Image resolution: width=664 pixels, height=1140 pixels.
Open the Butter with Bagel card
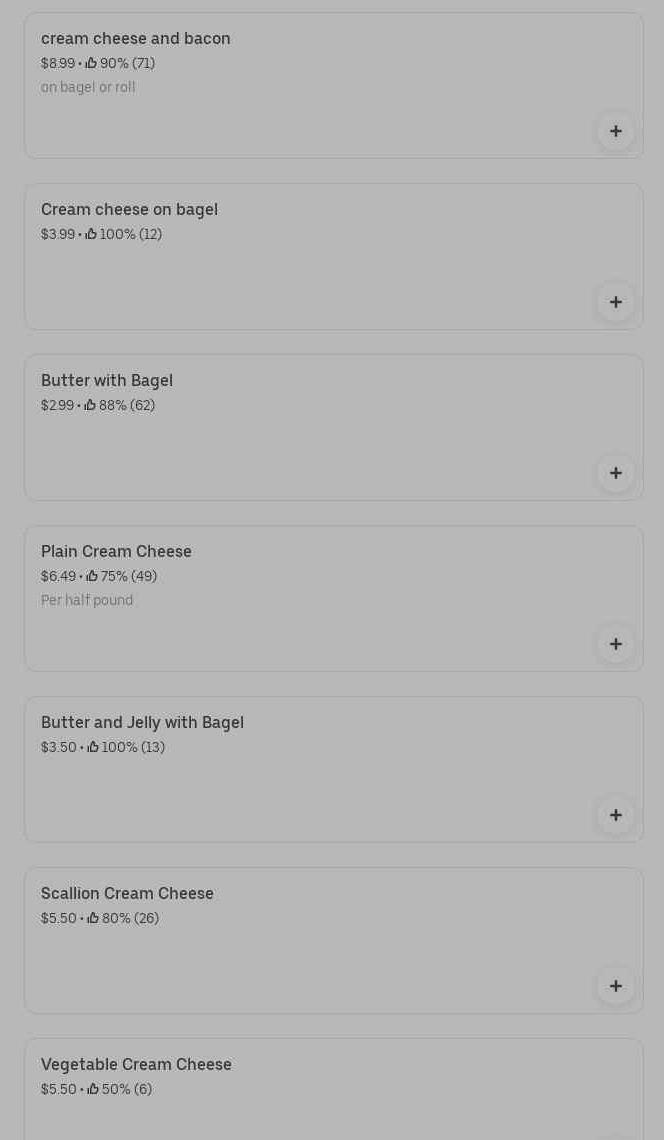tap(300, 427)
